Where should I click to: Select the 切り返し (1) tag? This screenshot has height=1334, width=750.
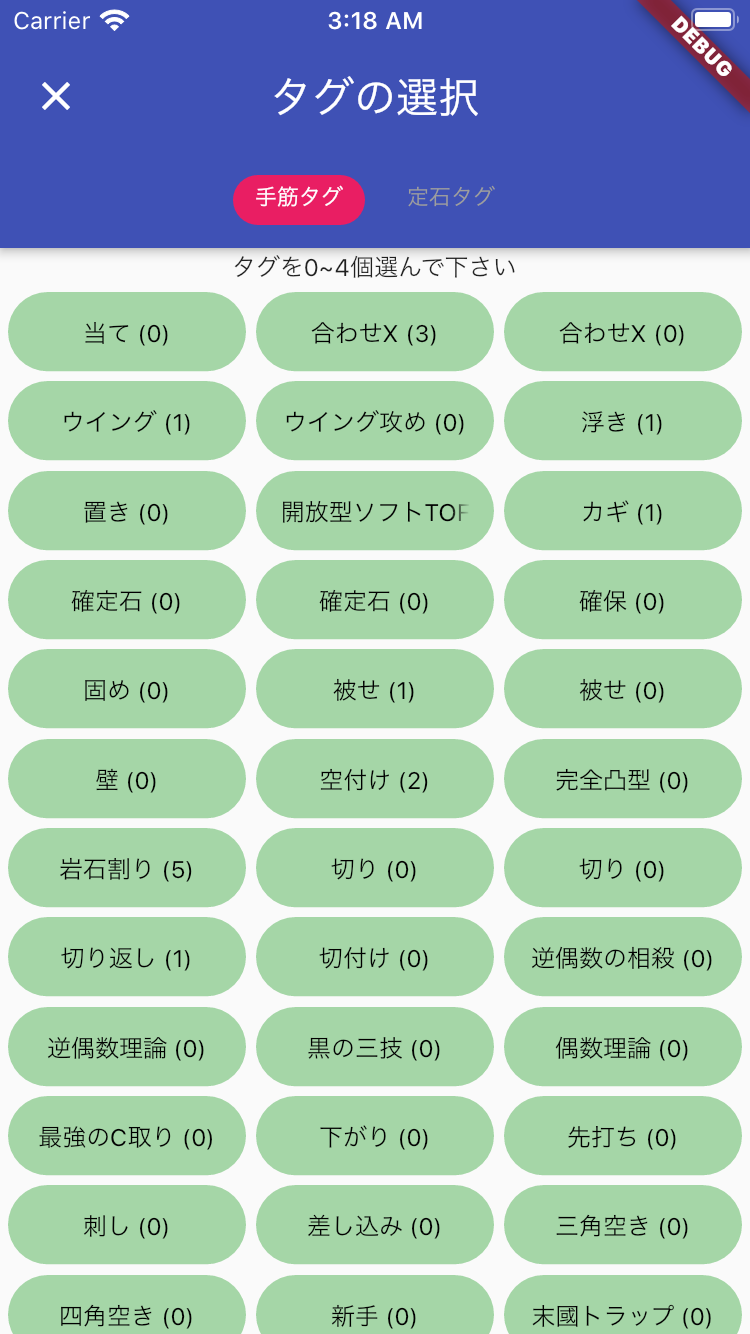pos(127,958)
